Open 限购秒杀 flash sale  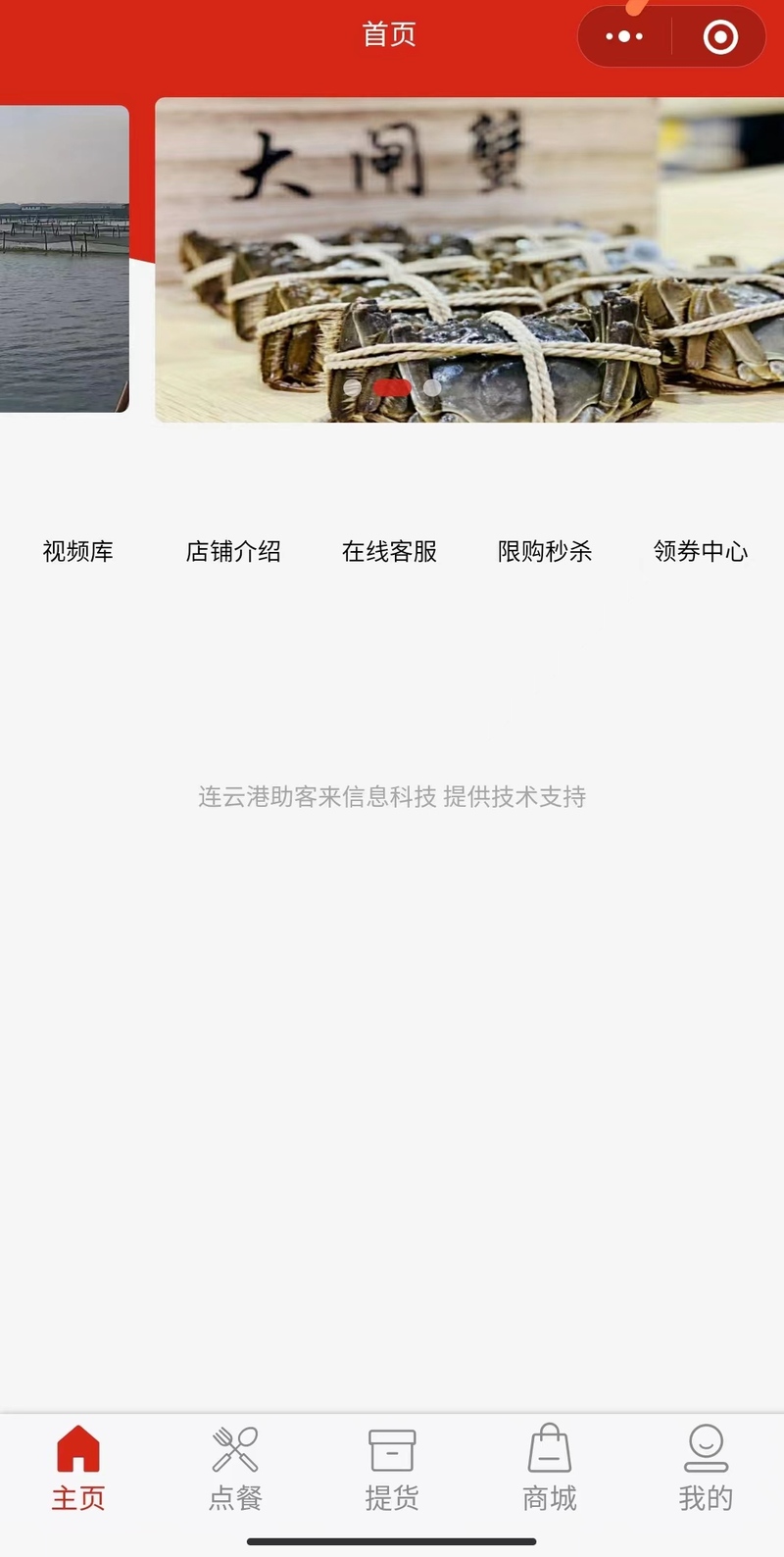click(545, 551)
